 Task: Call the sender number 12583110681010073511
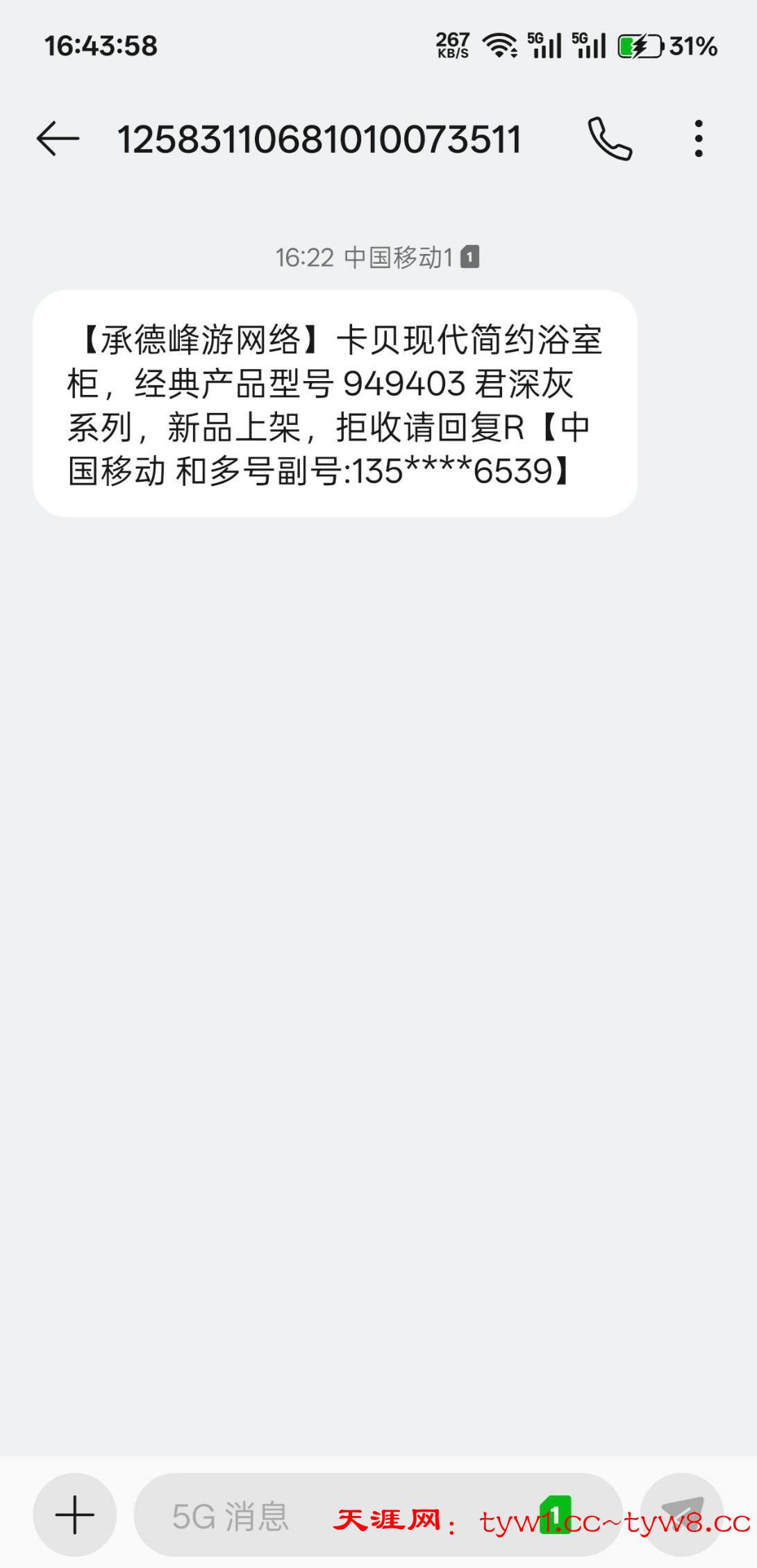click(610, 139)
